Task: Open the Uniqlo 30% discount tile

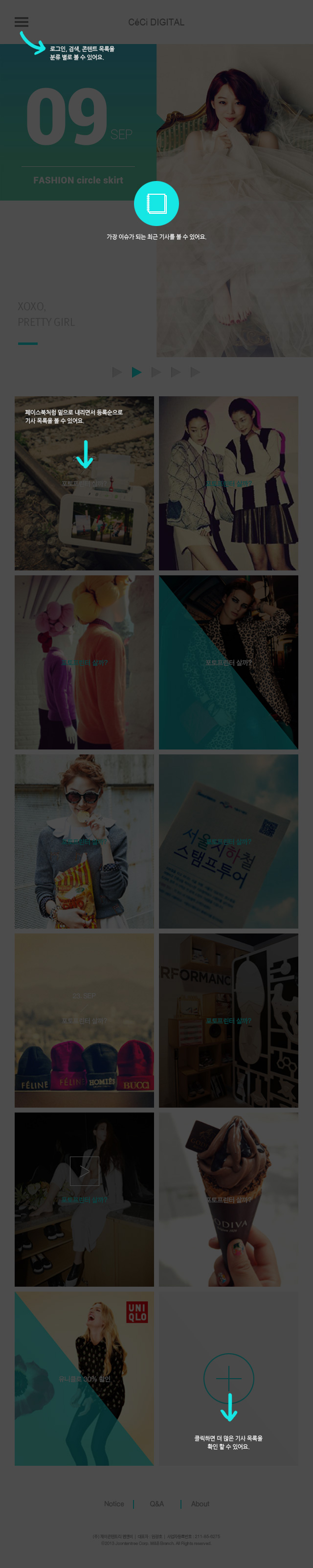Action: [84, 1378]
